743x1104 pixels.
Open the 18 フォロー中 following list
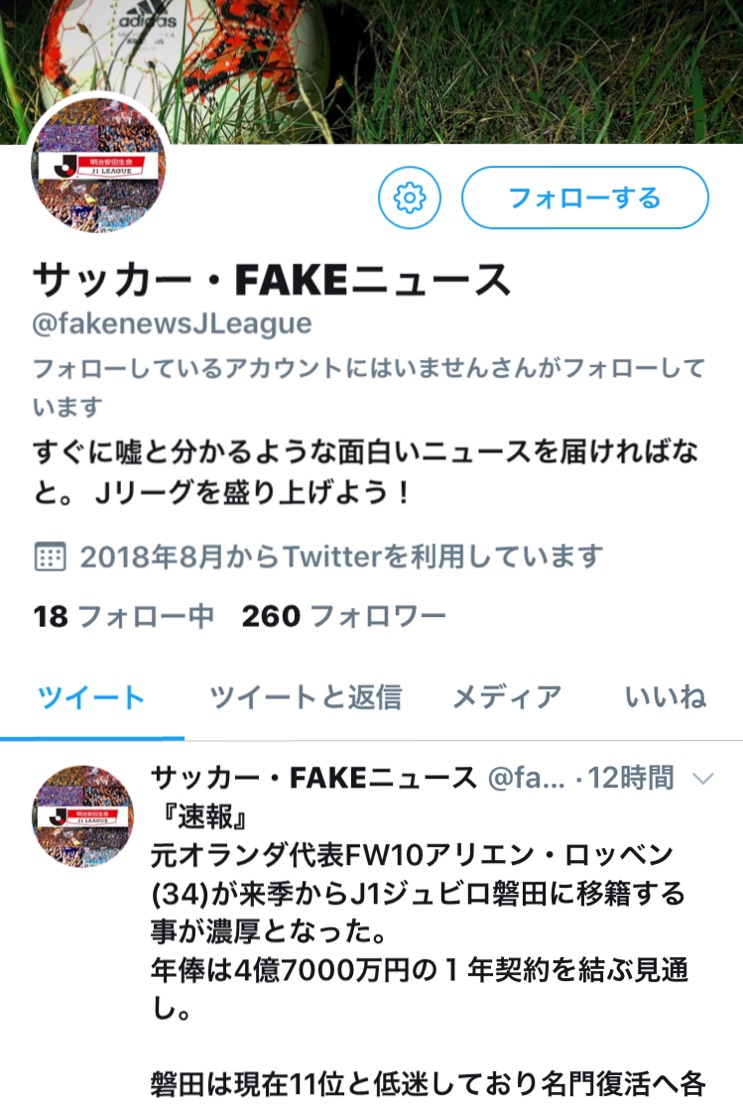(124, 617)
